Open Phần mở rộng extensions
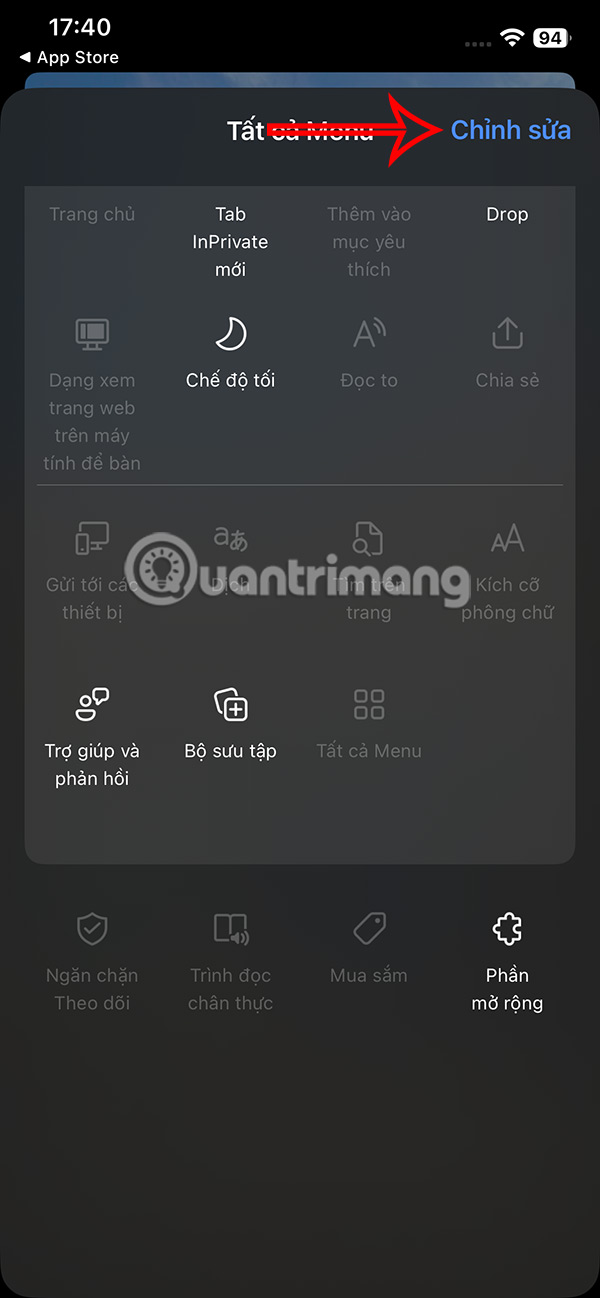This screenshot has height=1298, width=600. (507, 959)
